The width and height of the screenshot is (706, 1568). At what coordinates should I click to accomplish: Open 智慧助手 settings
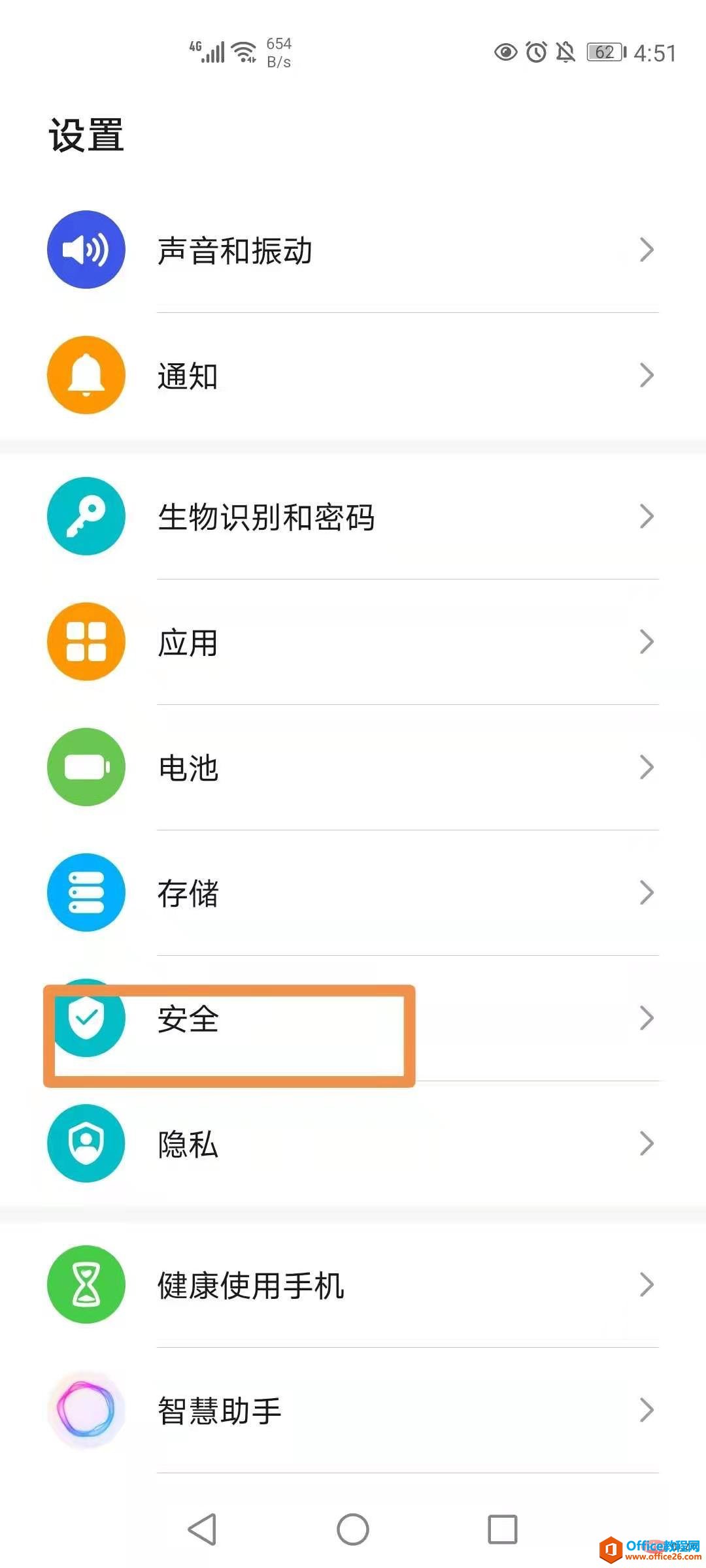click(353, 1411)
